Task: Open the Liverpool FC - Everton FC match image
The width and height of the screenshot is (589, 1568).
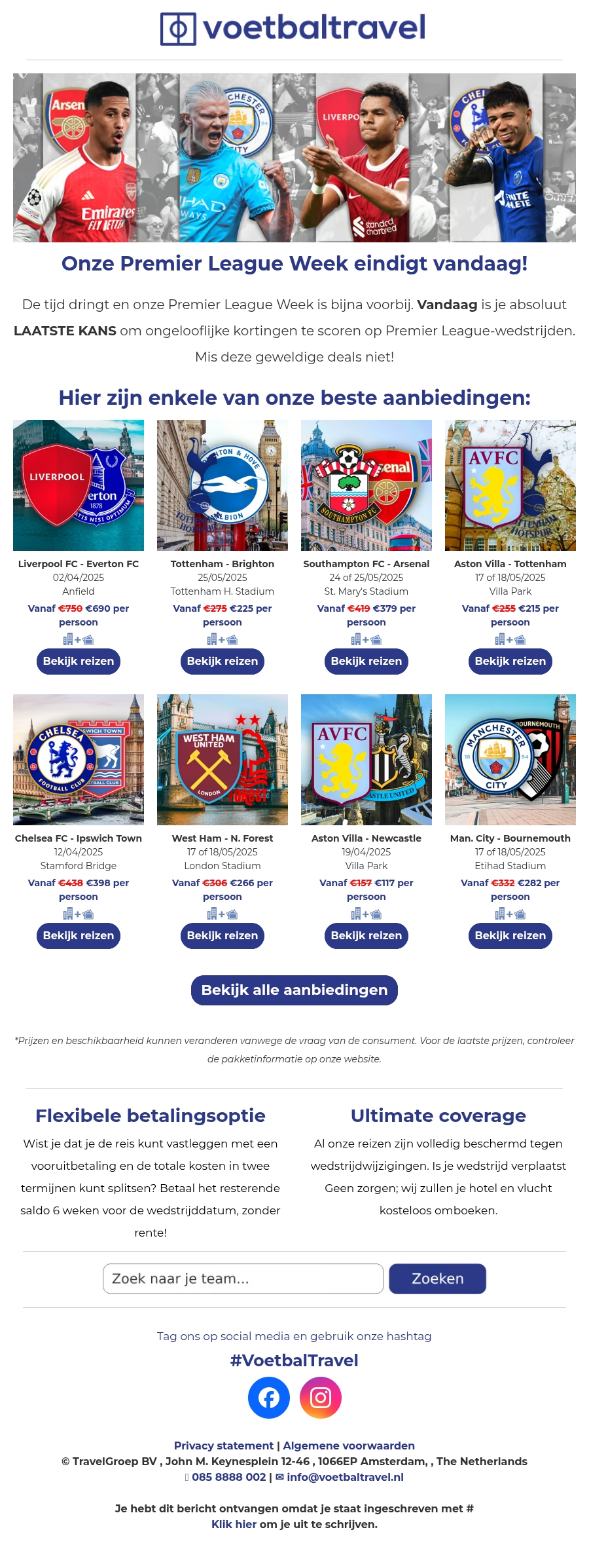Action: (79, 485)
